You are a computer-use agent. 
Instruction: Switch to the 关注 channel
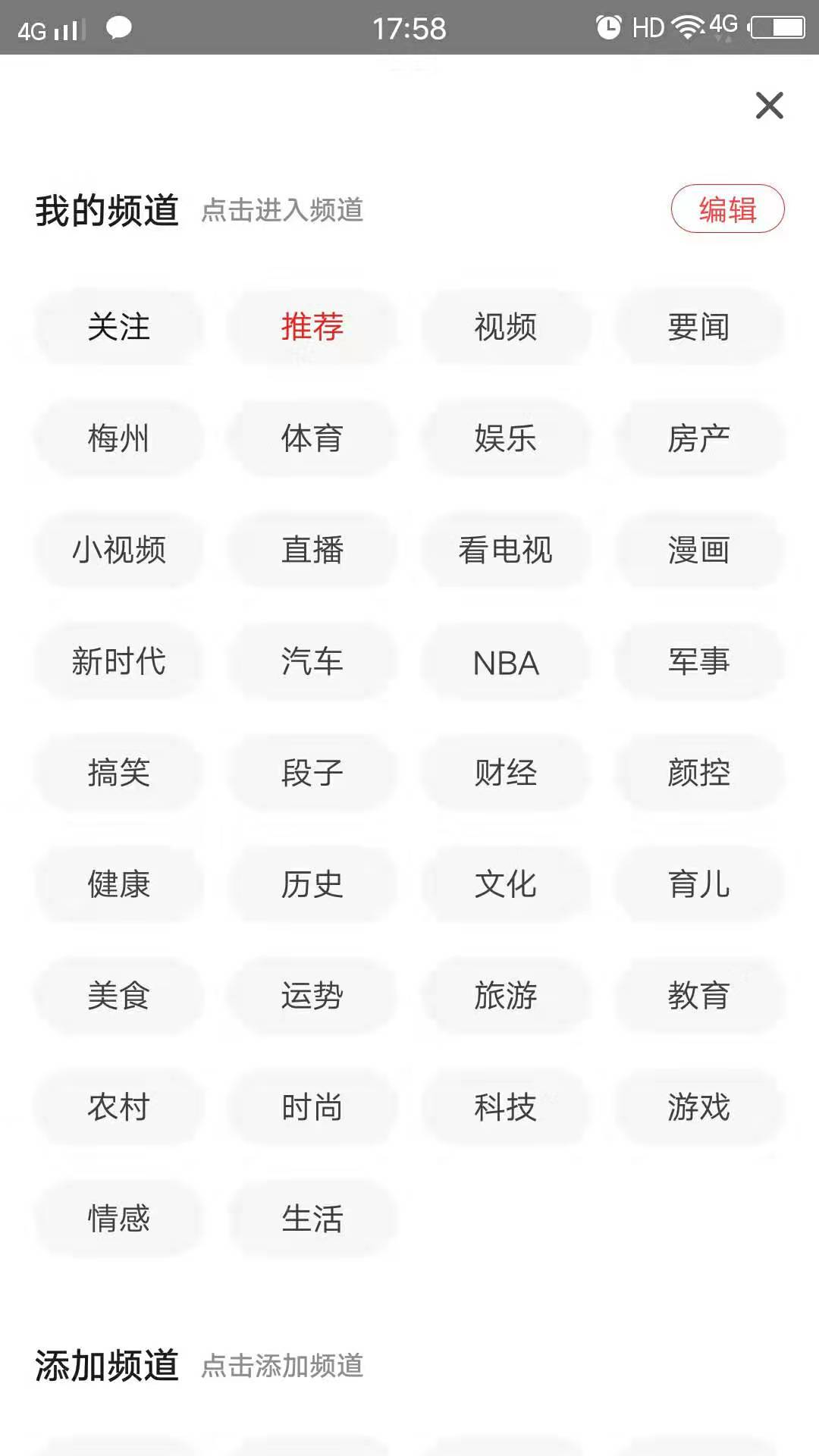119,327
